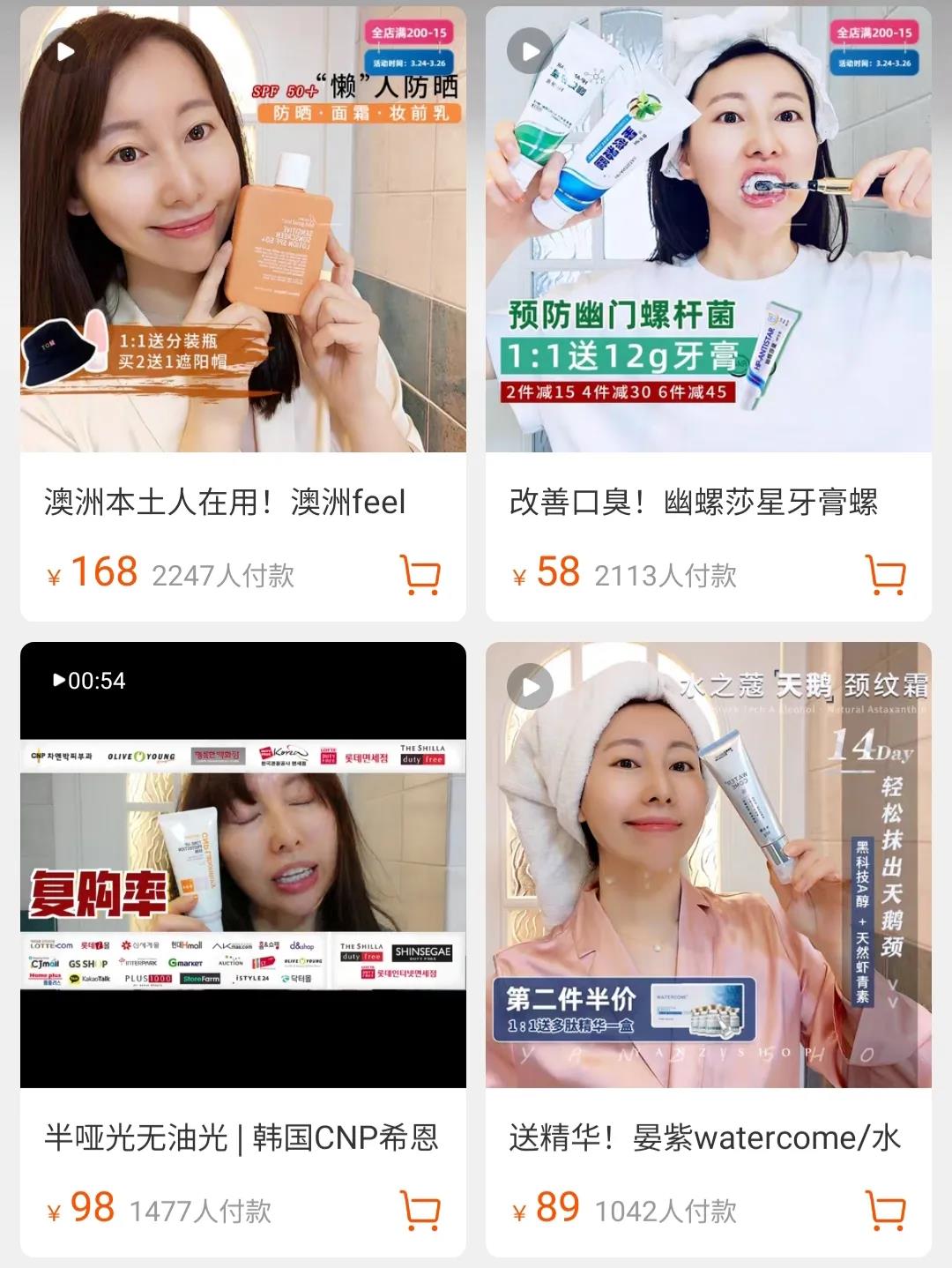
Task: Open the 澳洲本土人在用 sunscreen product
Action: (x=225, y=503)
